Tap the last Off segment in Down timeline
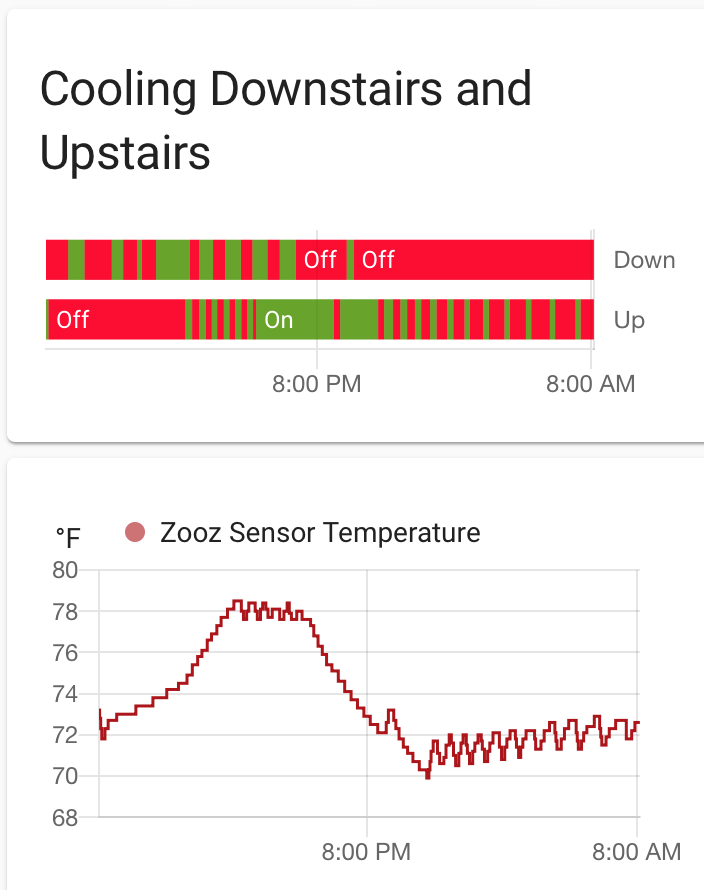 [472, 260]
